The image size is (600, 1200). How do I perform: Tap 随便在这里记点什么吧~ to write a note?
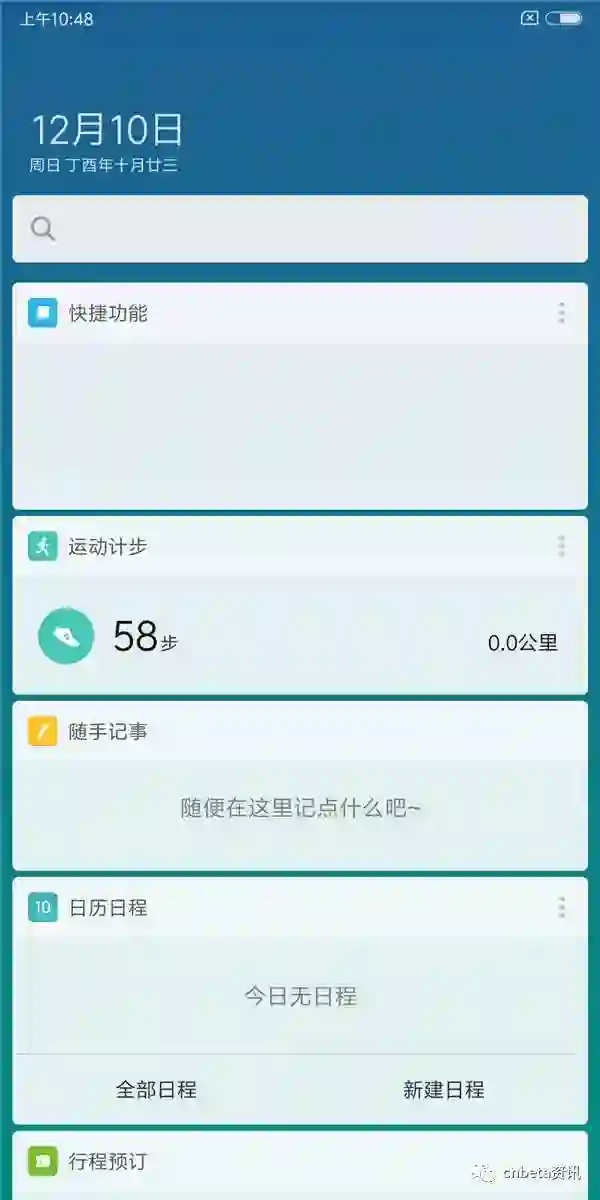[300, 808]
